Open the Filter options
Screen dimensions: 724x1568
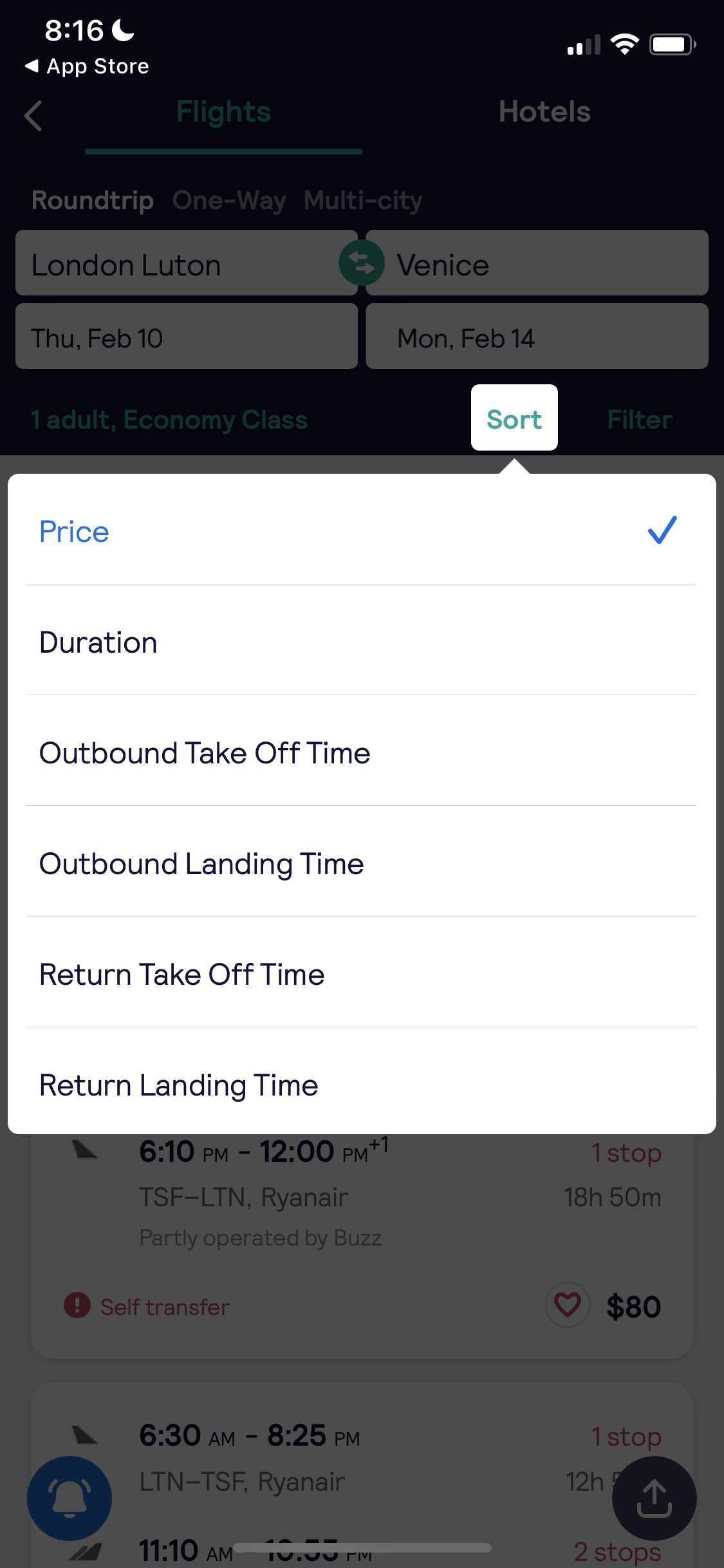639,418
